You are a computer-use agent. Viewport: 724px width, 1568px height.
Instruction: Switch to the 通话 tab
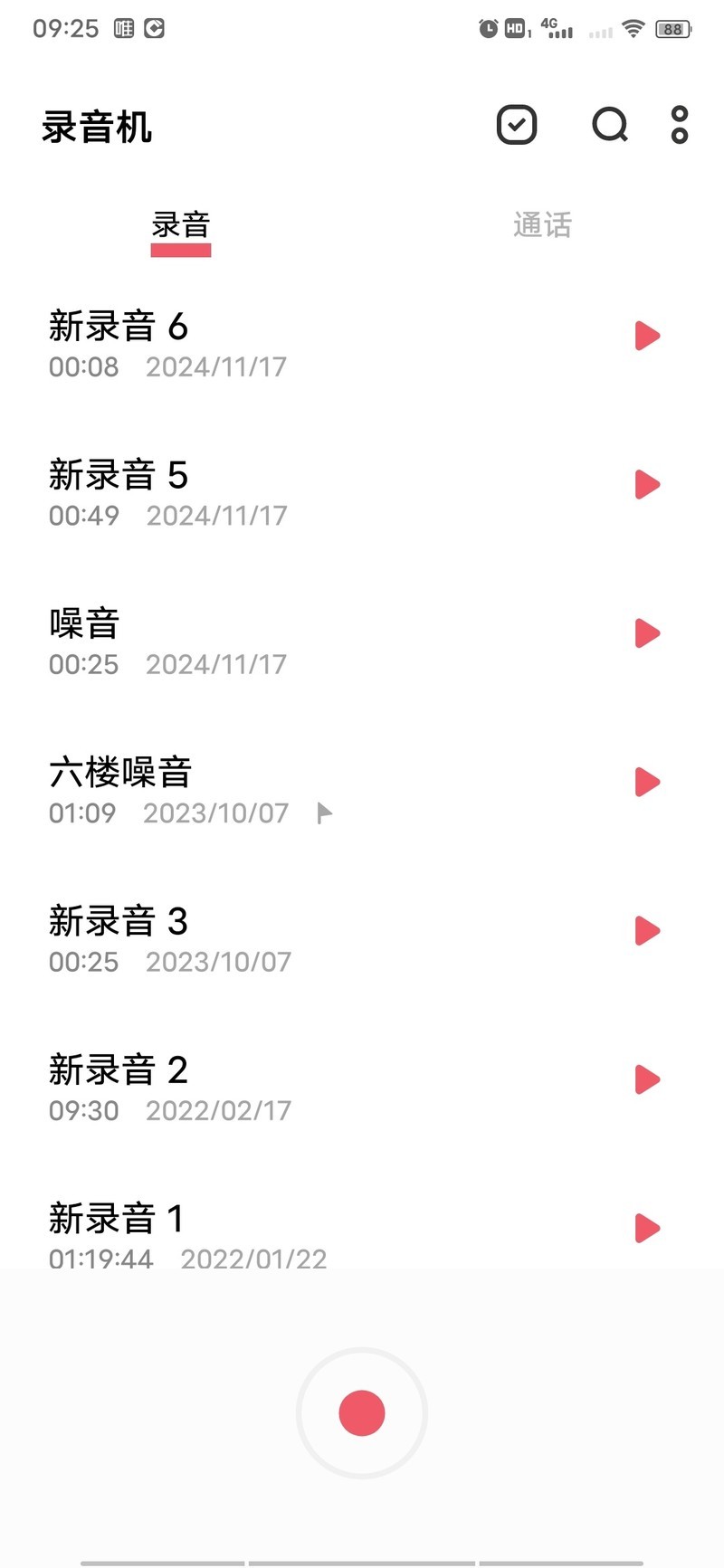click(542, 225)
